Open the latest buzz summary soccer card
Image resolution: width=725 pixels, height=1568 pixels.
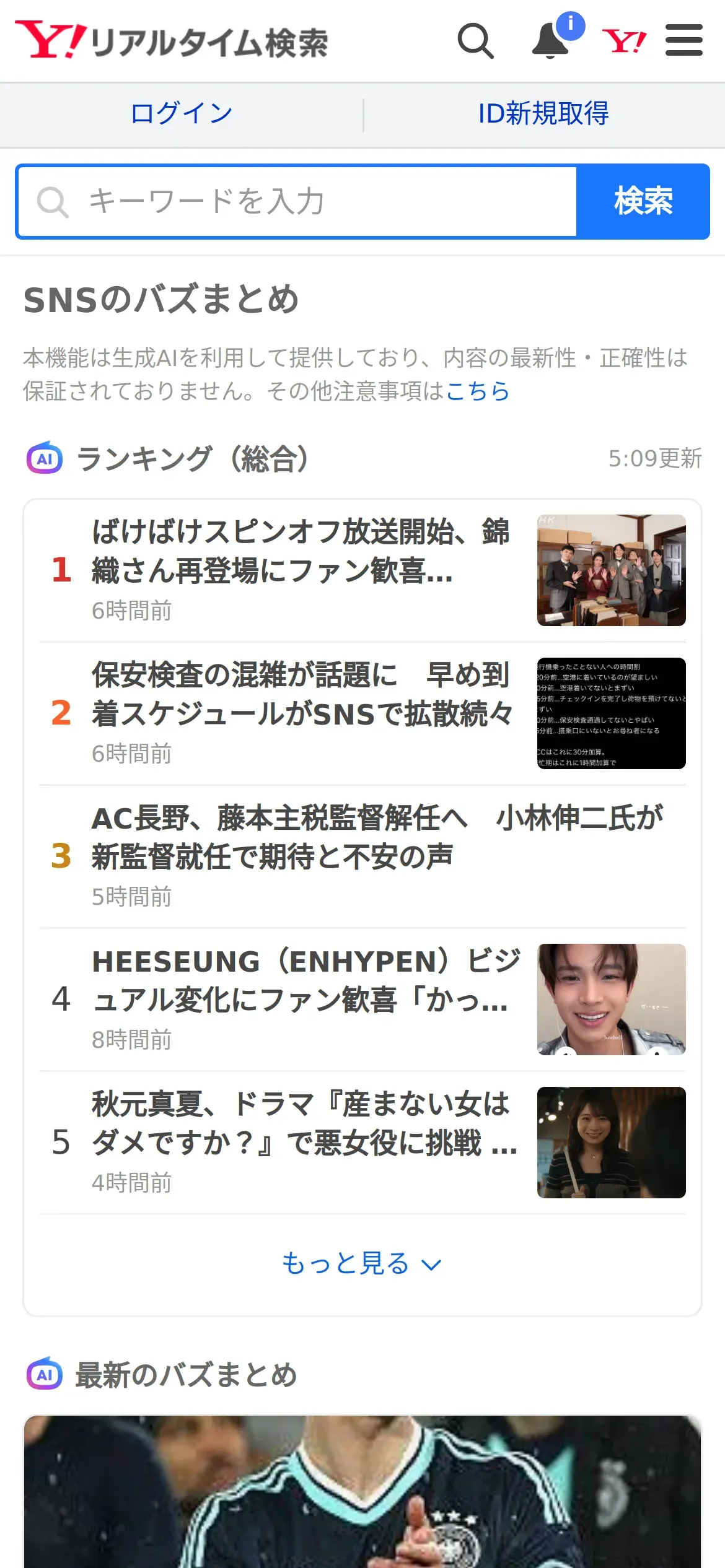362,1491
